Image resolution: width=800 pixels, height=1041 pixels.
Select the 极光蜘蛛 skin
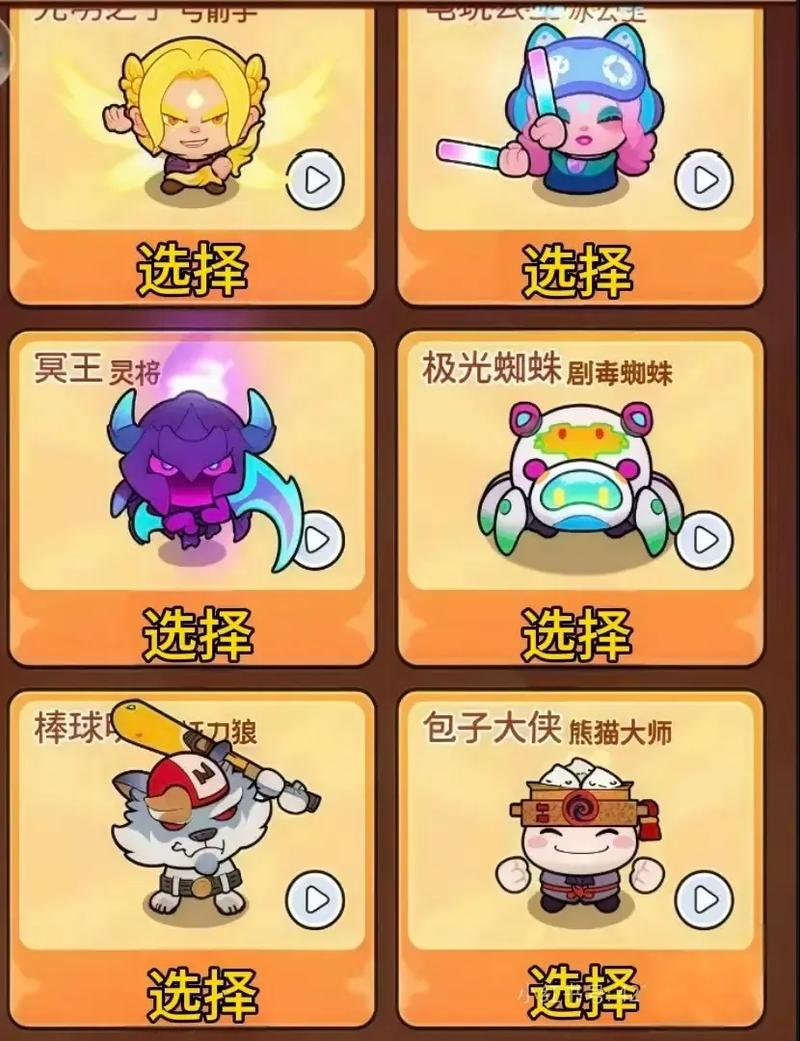(x=579, y=632)
